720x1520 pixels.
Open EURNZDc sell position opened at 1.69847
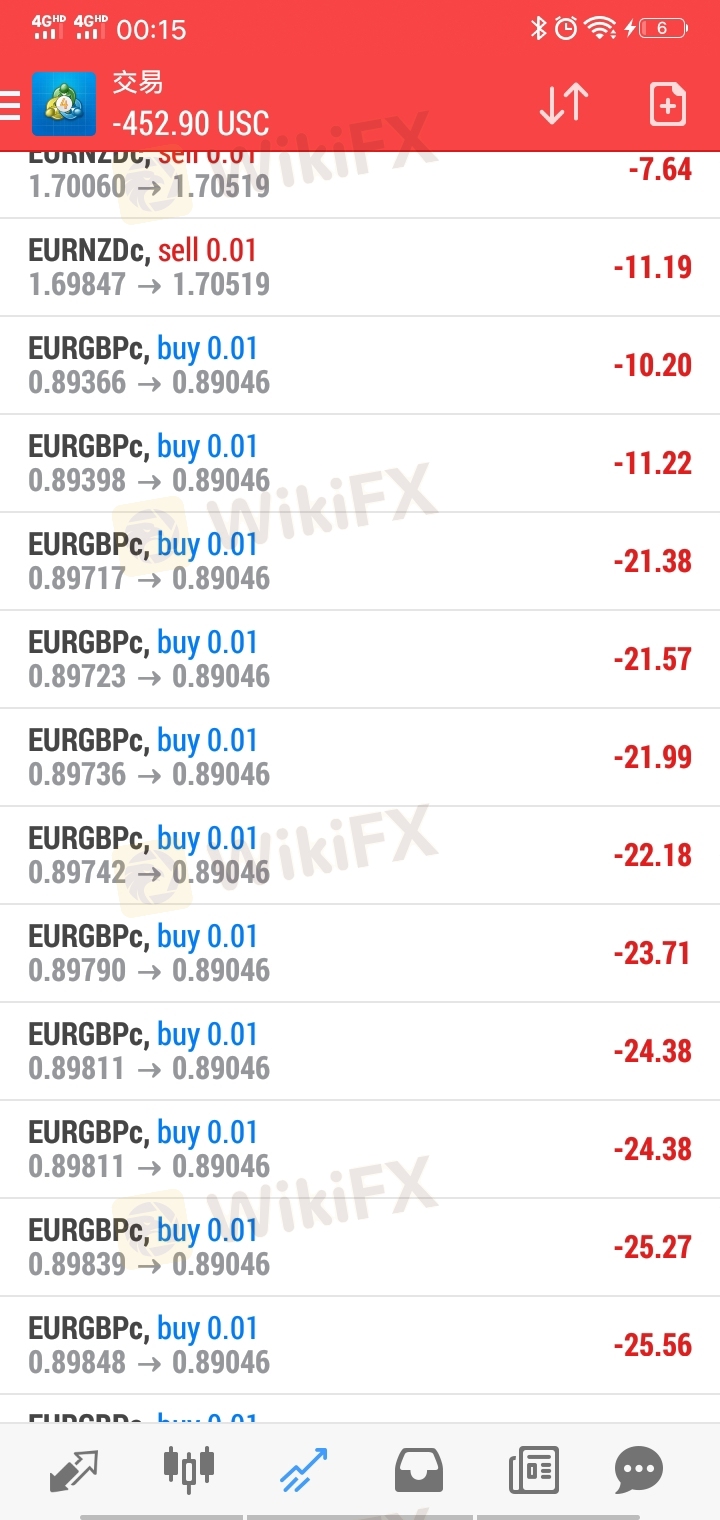[x=360, y=267]
